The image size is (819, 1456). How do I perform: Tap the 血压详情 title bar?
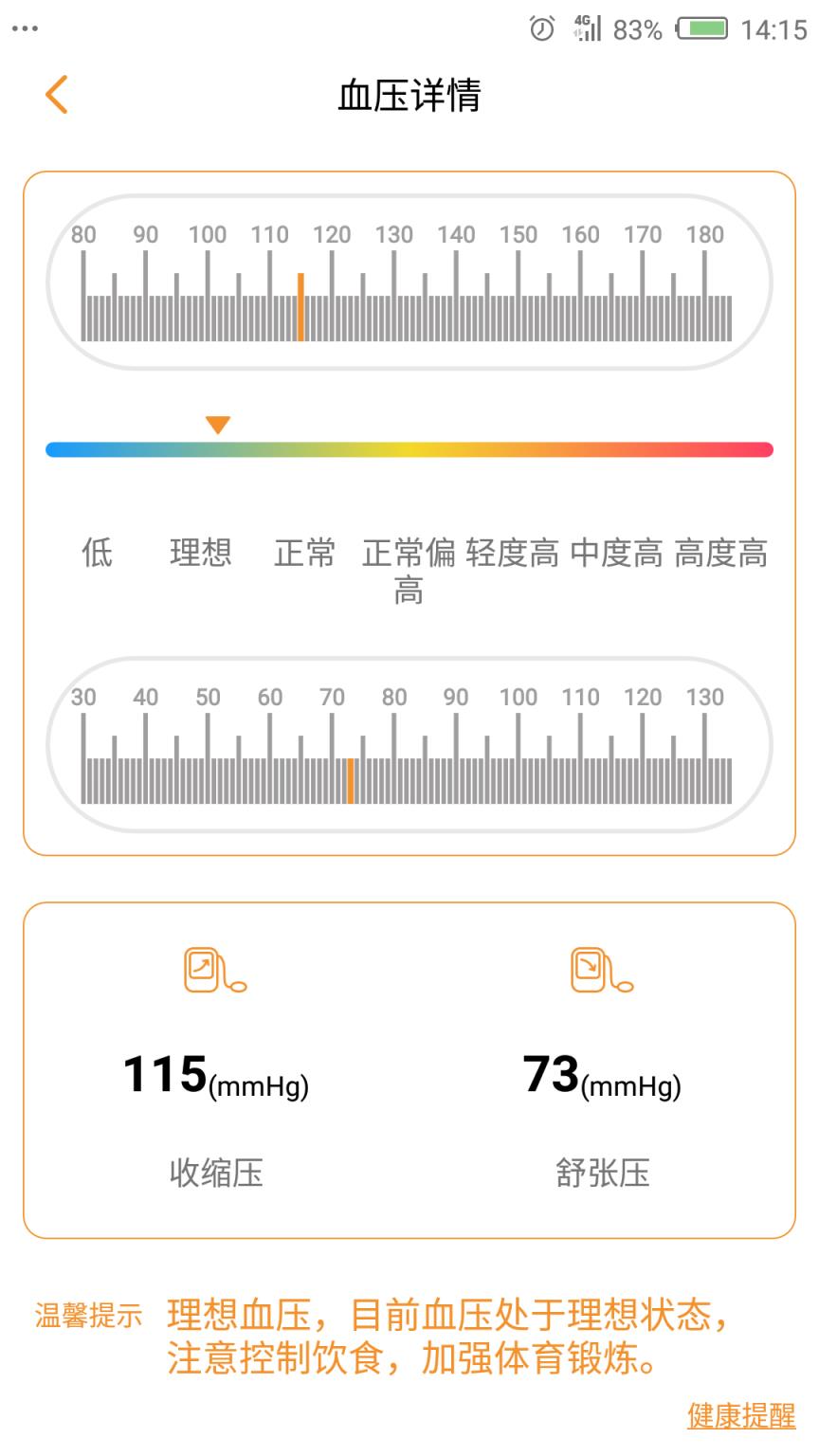(408, 95)
